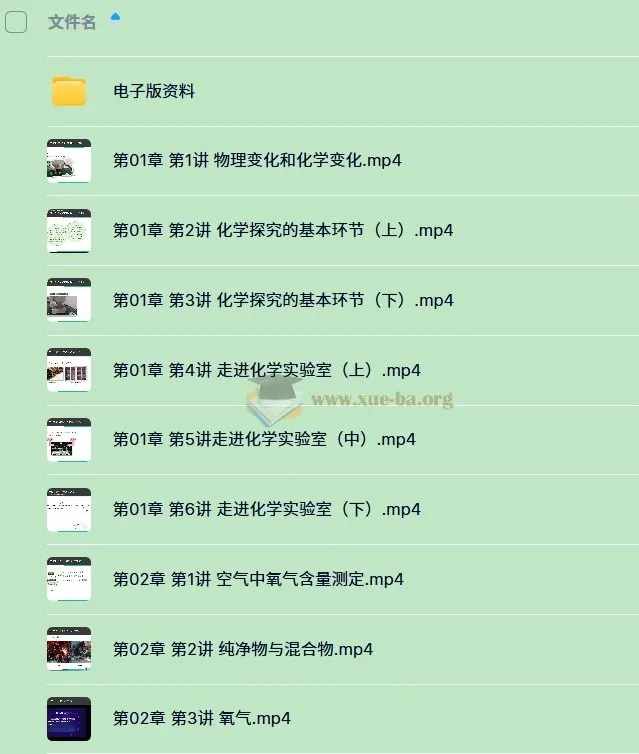
Task: Play 第02章 第3讲 氧气.mp4
Action: click(202, 718)
